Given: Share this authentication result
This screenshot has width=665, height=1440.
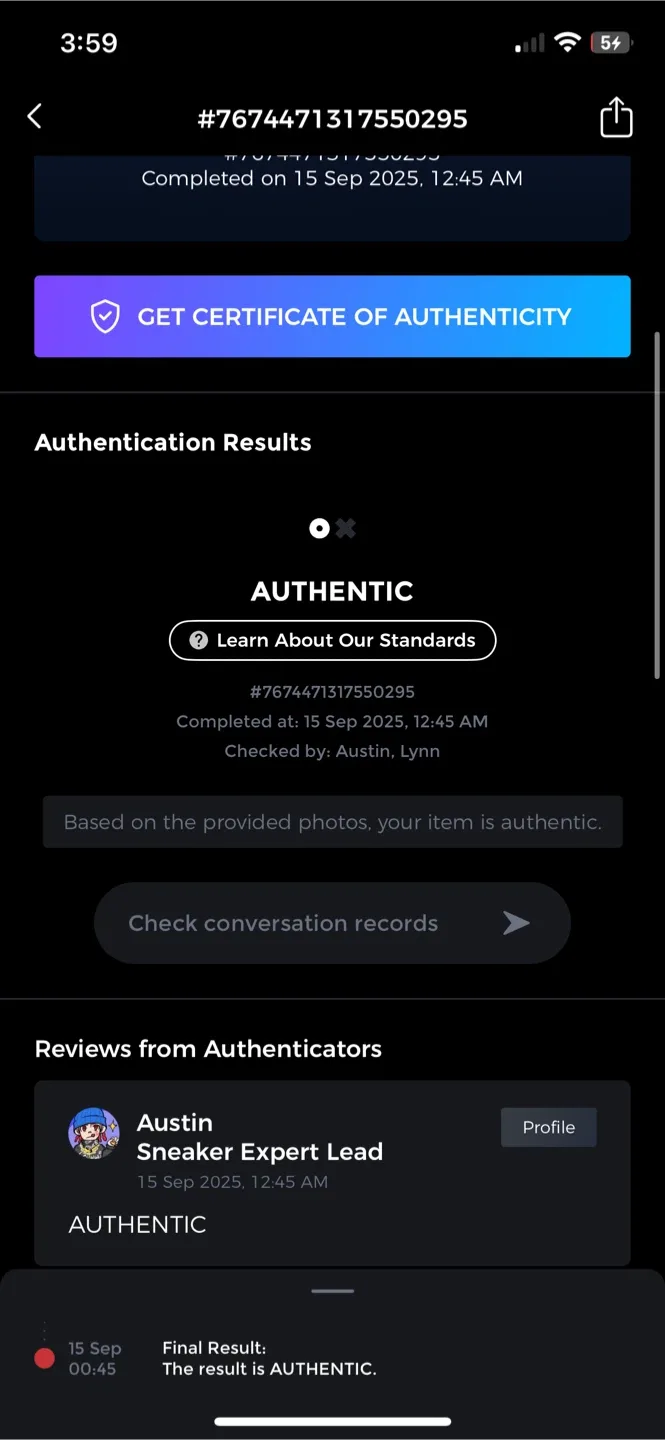Looking at the screenshot, I should 616,117.
